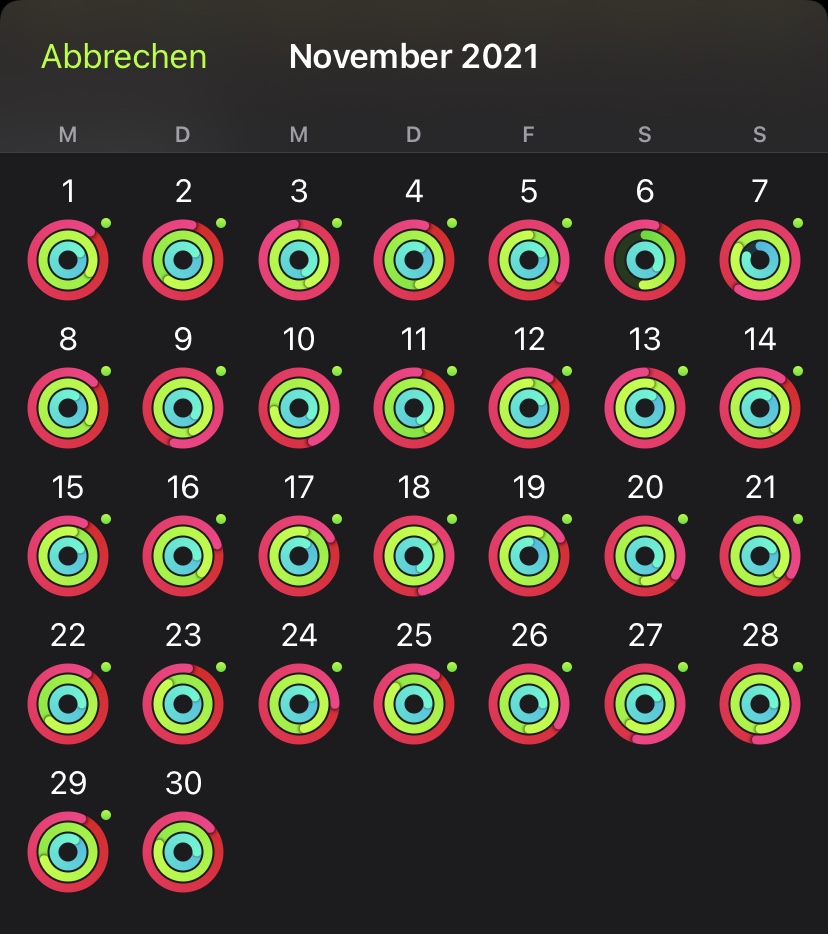This screenshot has width=828, height=934.
Task: Open November 7 activity summary
Action: pos(760,260)
